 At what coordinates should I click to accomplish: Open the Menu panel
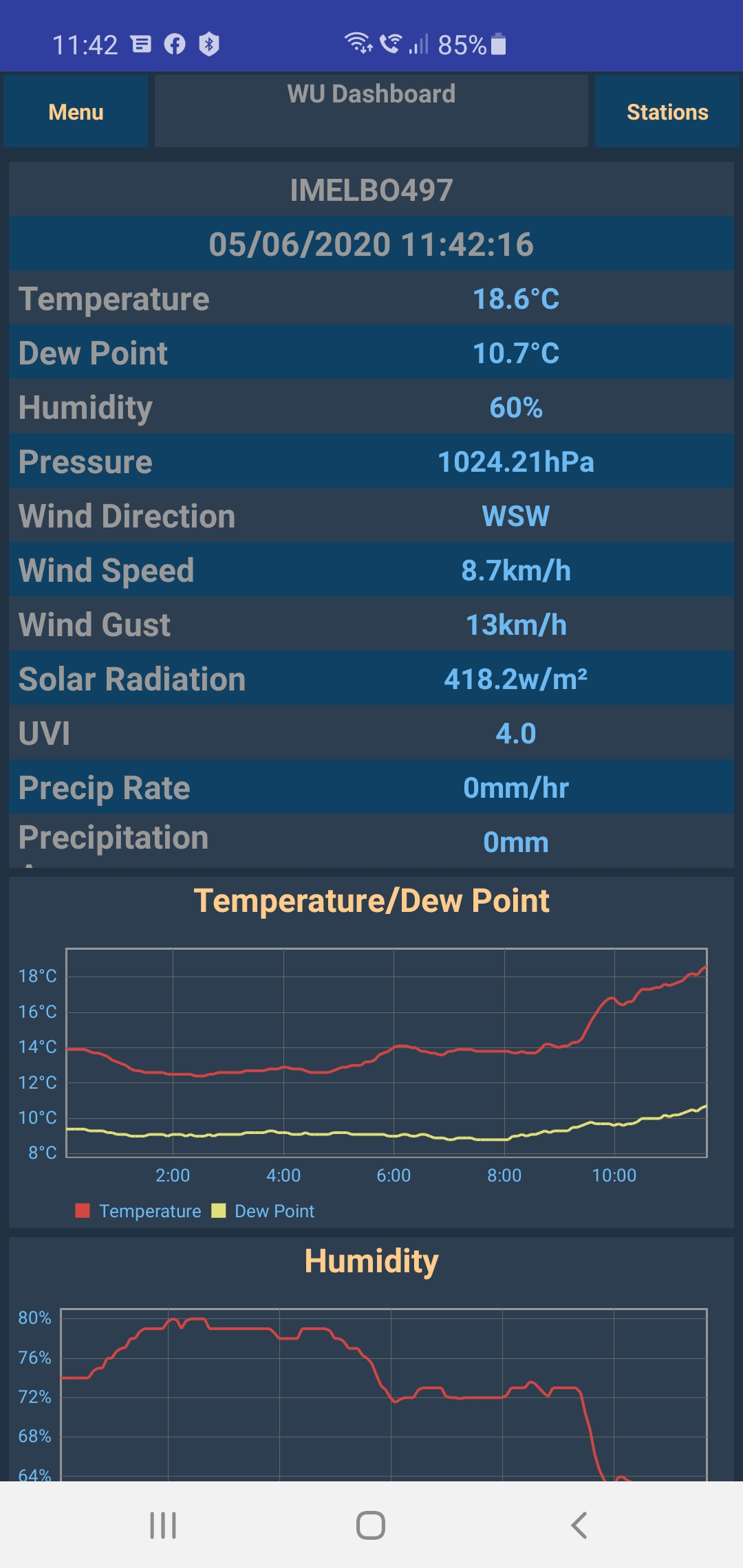[76, 111]
